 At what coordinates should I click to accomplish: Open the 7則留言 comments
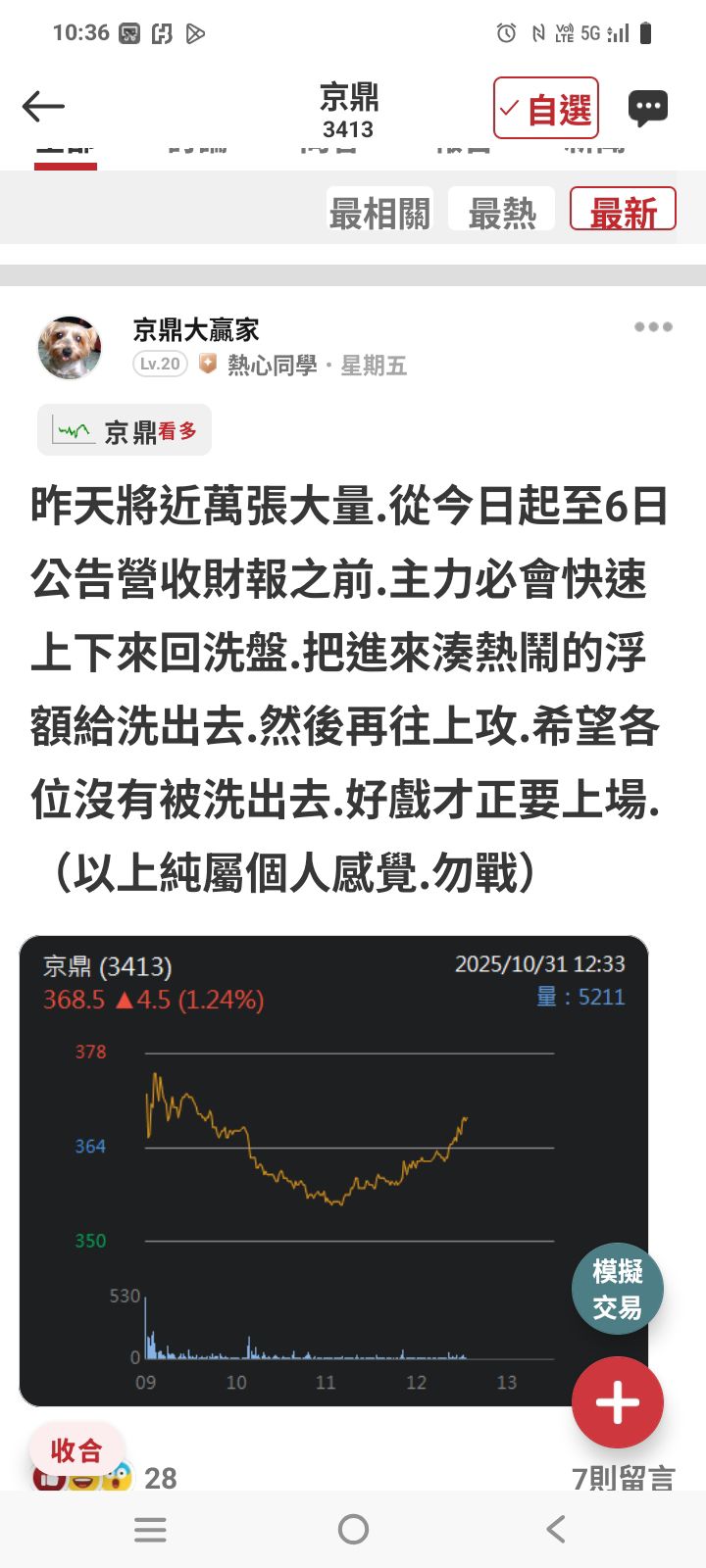click(x=623, y=1477)
